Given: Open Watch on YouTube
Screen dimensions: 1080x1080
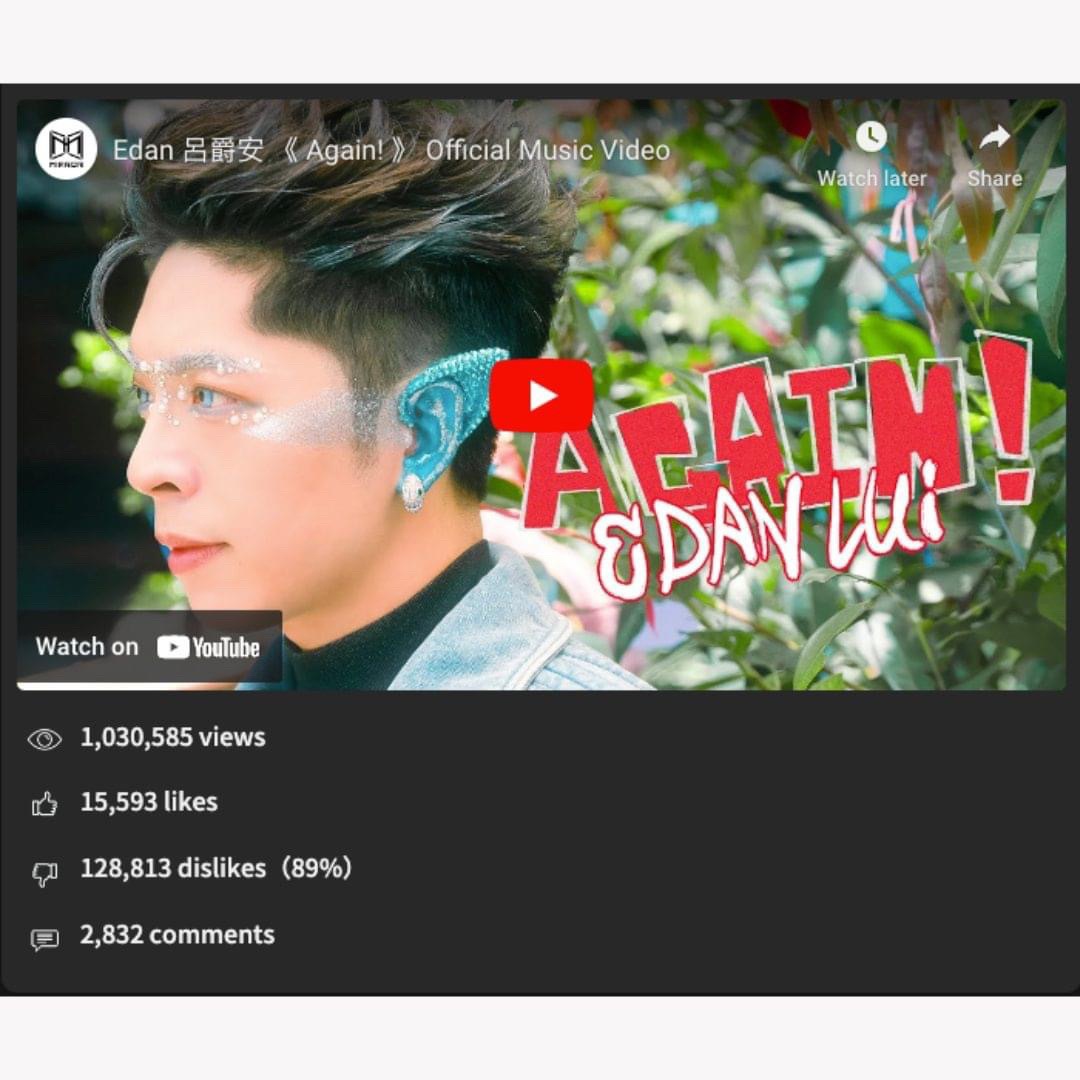Looking at the screenshot, I should [149, 647].
